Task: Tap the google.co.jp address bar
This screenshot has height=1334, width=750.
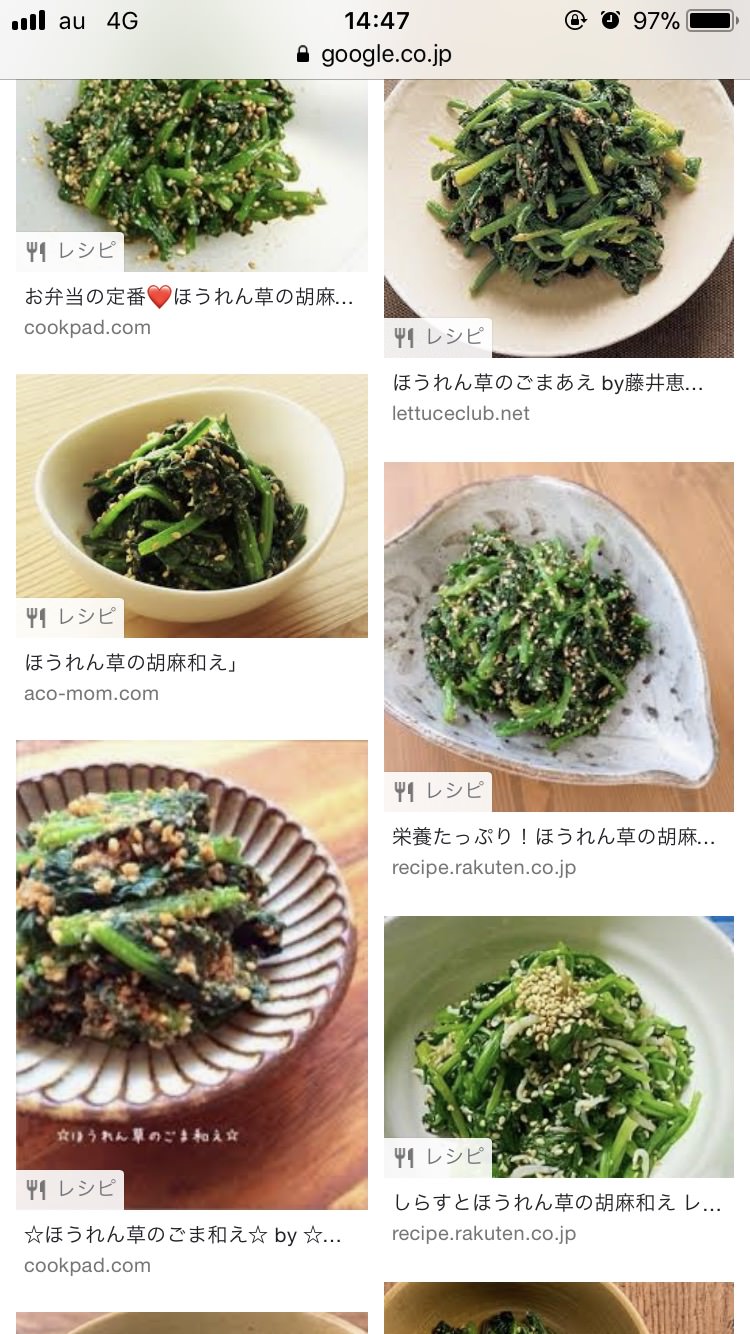Action: click(375, 54)
